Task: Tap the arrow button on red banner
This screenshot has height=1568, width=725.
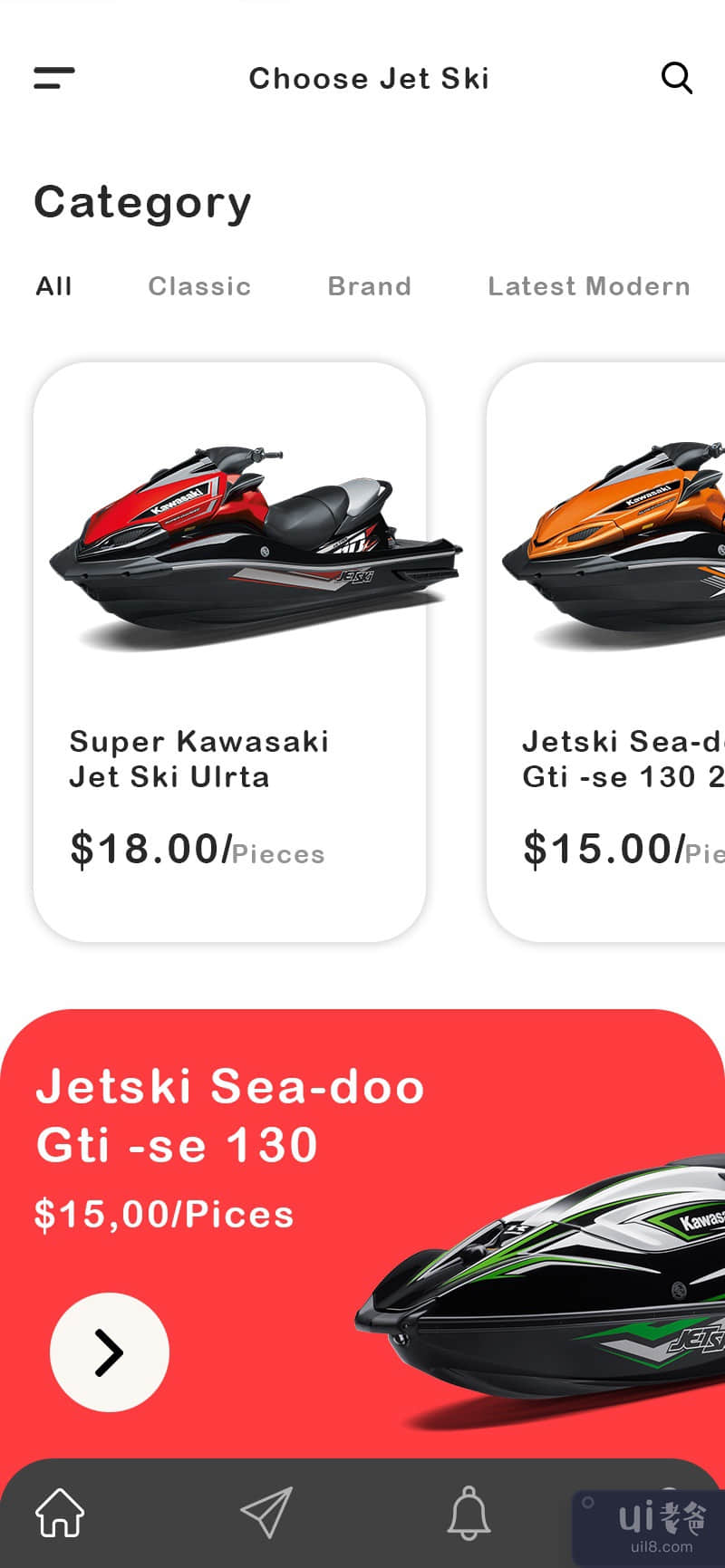Action: [110, 1352]
